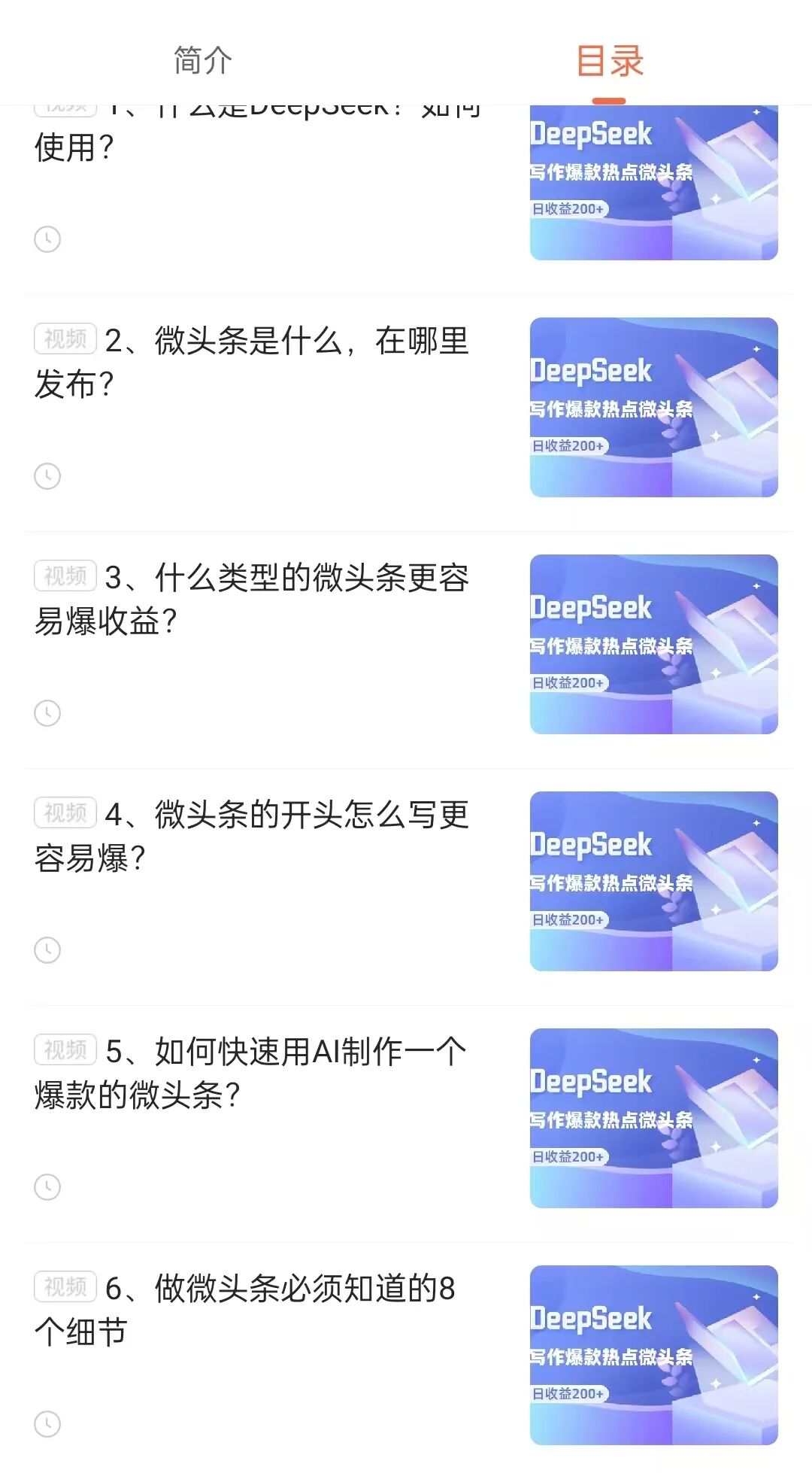Click the 视频 badge on lesson 1

66,108
